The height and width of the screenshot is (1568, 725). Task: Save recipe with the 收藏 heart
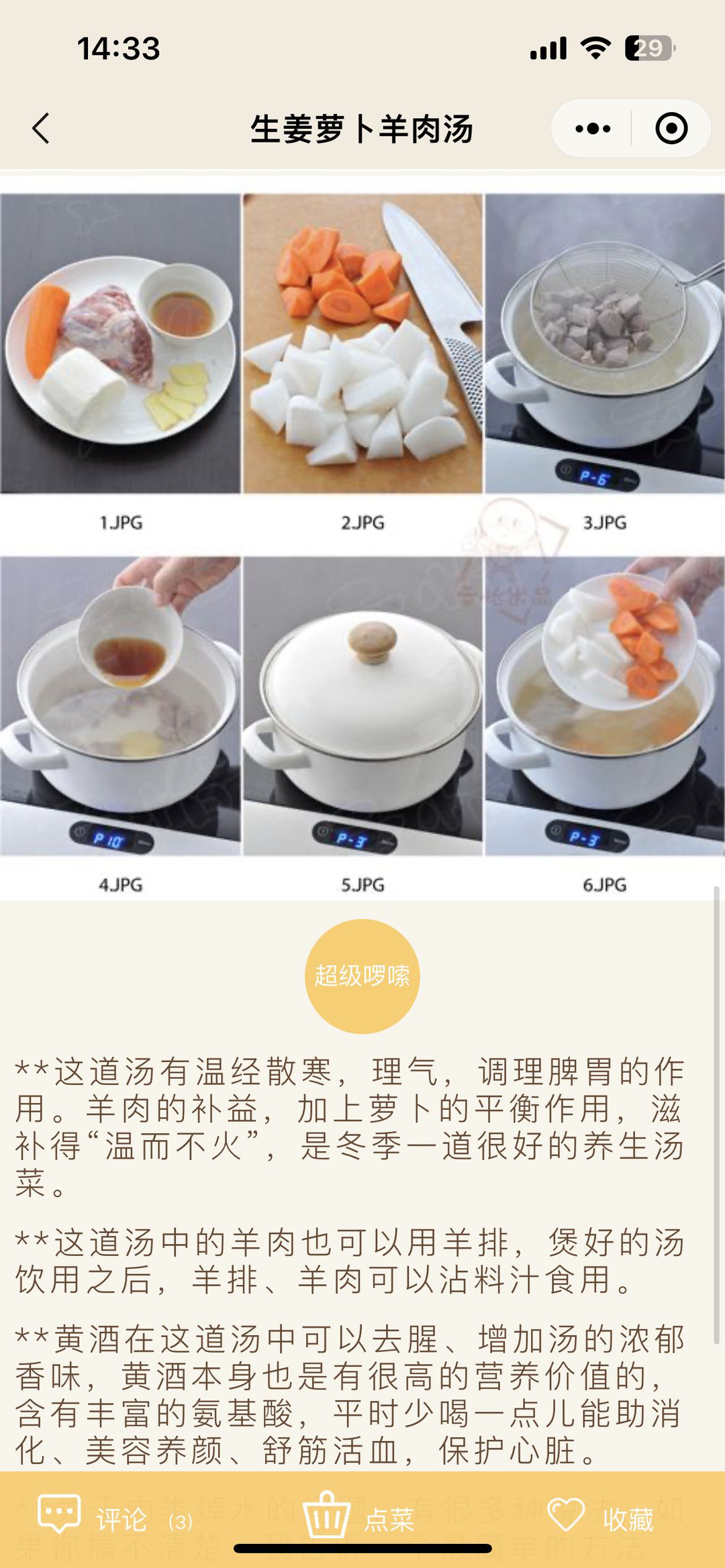pos(601,1518)
